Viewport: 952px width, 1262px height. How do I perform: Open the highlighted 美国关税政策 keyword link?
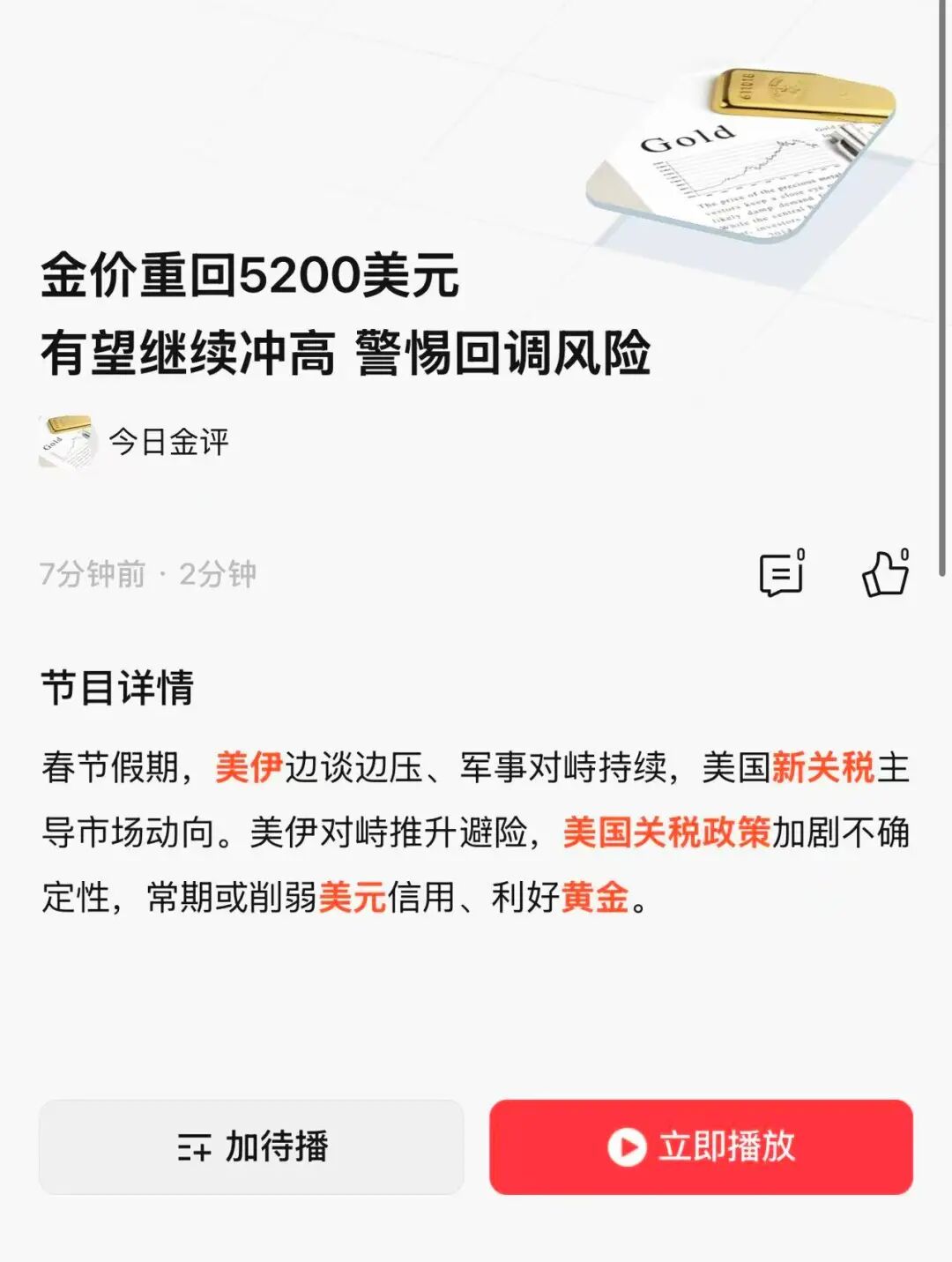click(666, 833)
